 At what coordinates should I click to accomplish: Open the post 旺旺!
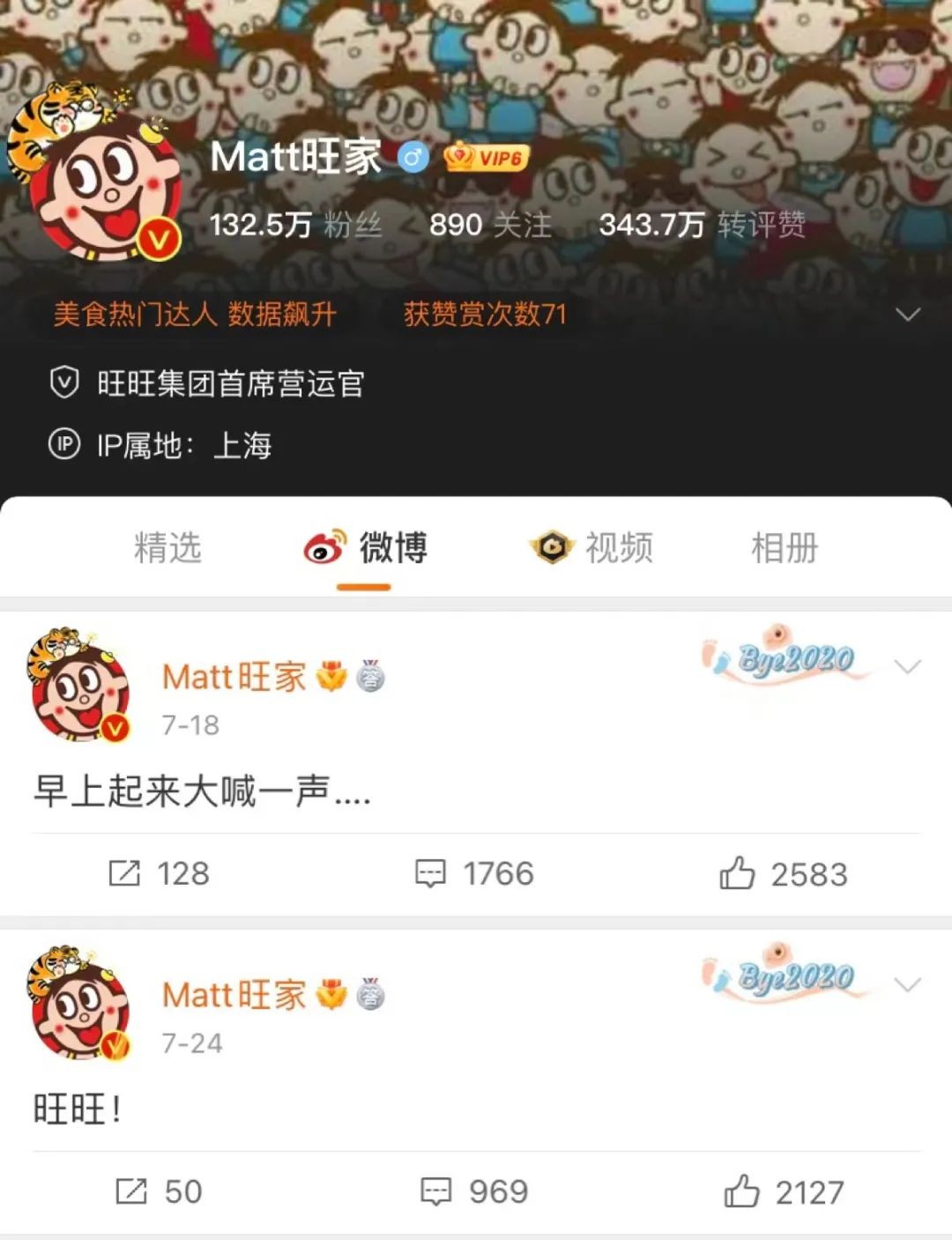pyautogui.click(x=77, y=1108)
